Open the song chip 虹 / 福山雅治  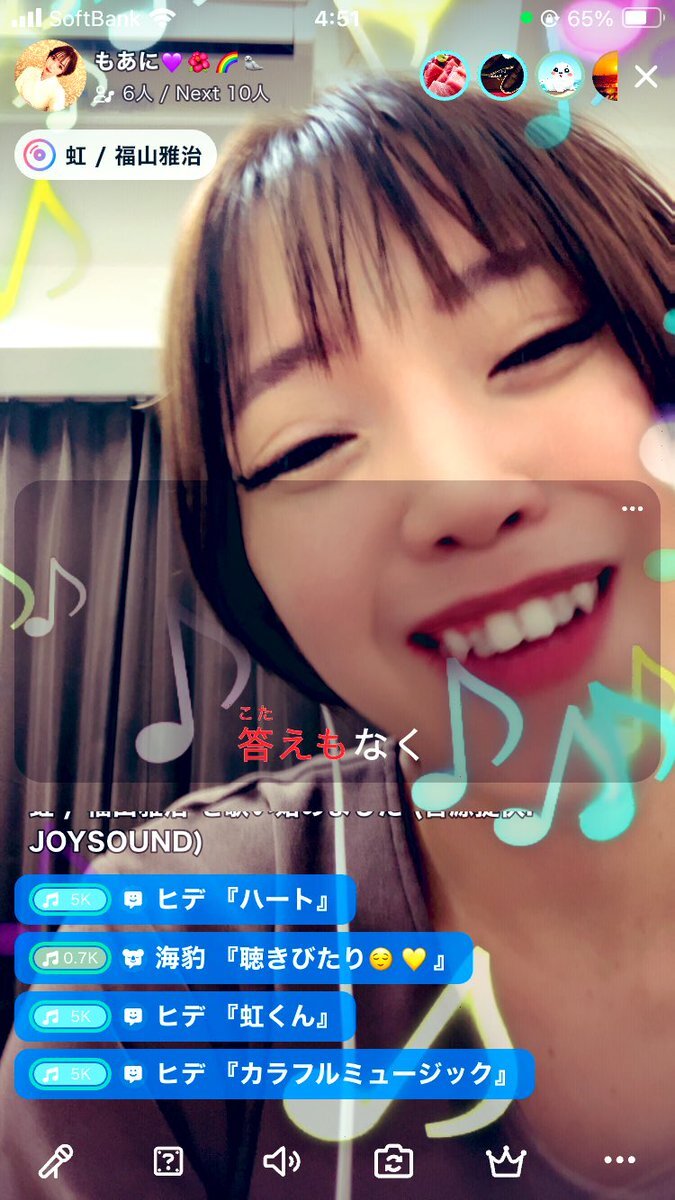[x=115, y=156]
